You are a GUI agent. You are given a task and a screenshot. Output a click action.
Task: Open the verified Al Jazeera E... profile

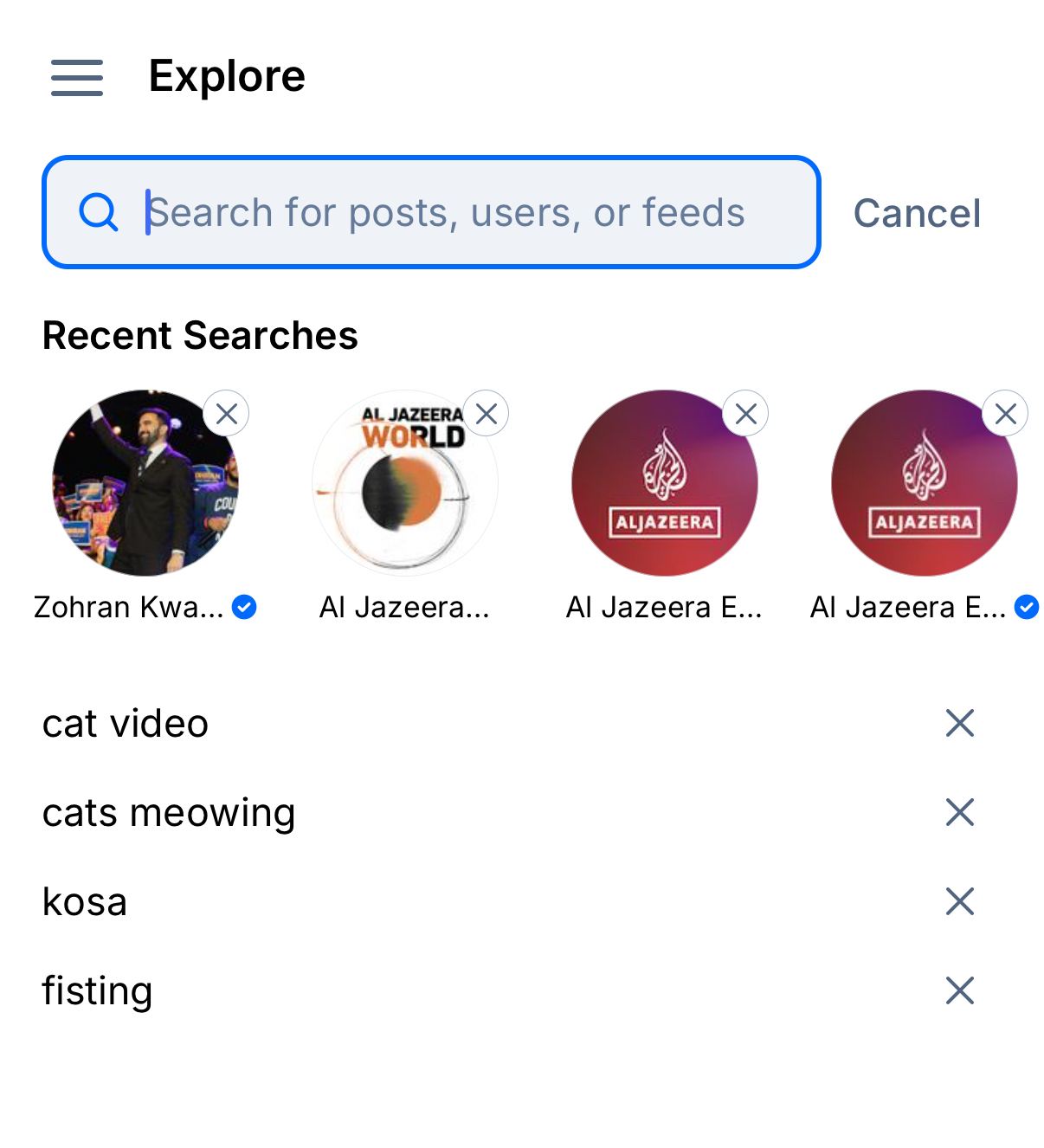[x=924, y=483]
